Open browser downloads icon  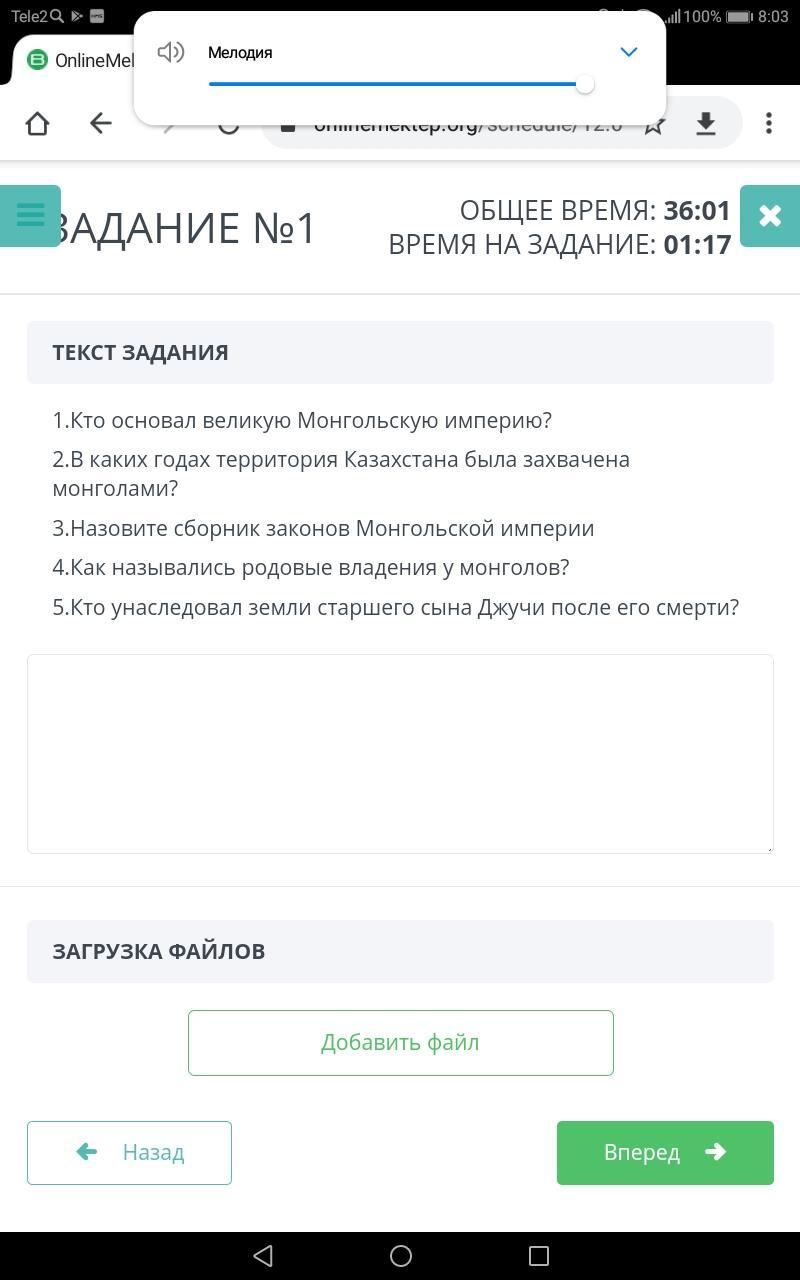pyautogui.click(x=706, y=123)
